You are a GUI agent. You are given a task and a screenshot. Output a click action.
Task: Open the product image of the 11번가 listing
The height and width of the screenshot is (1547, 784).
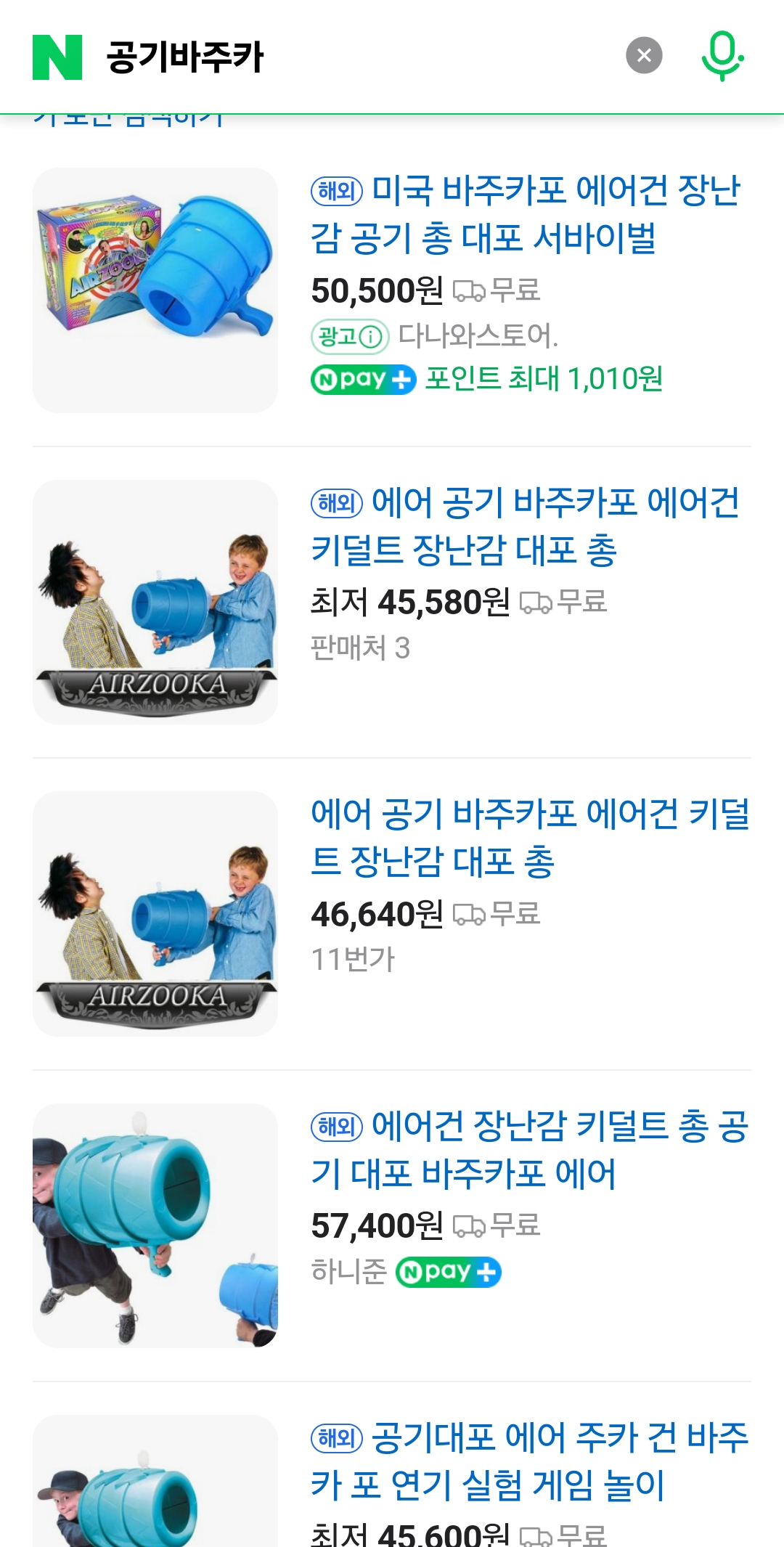[155, 913]
